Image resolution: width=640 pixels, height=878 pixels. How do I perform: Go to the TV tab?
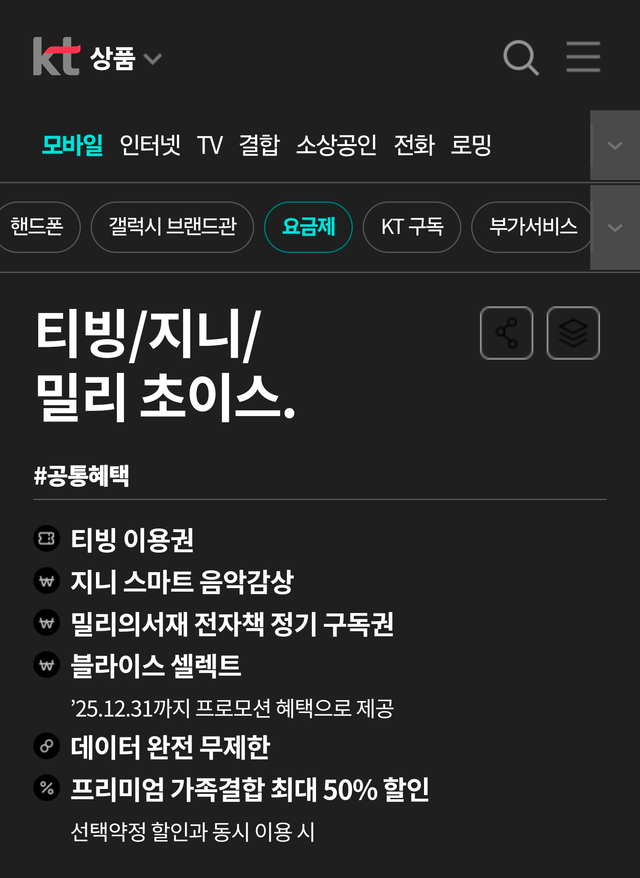pyautogui.click(x=210, y=146)
